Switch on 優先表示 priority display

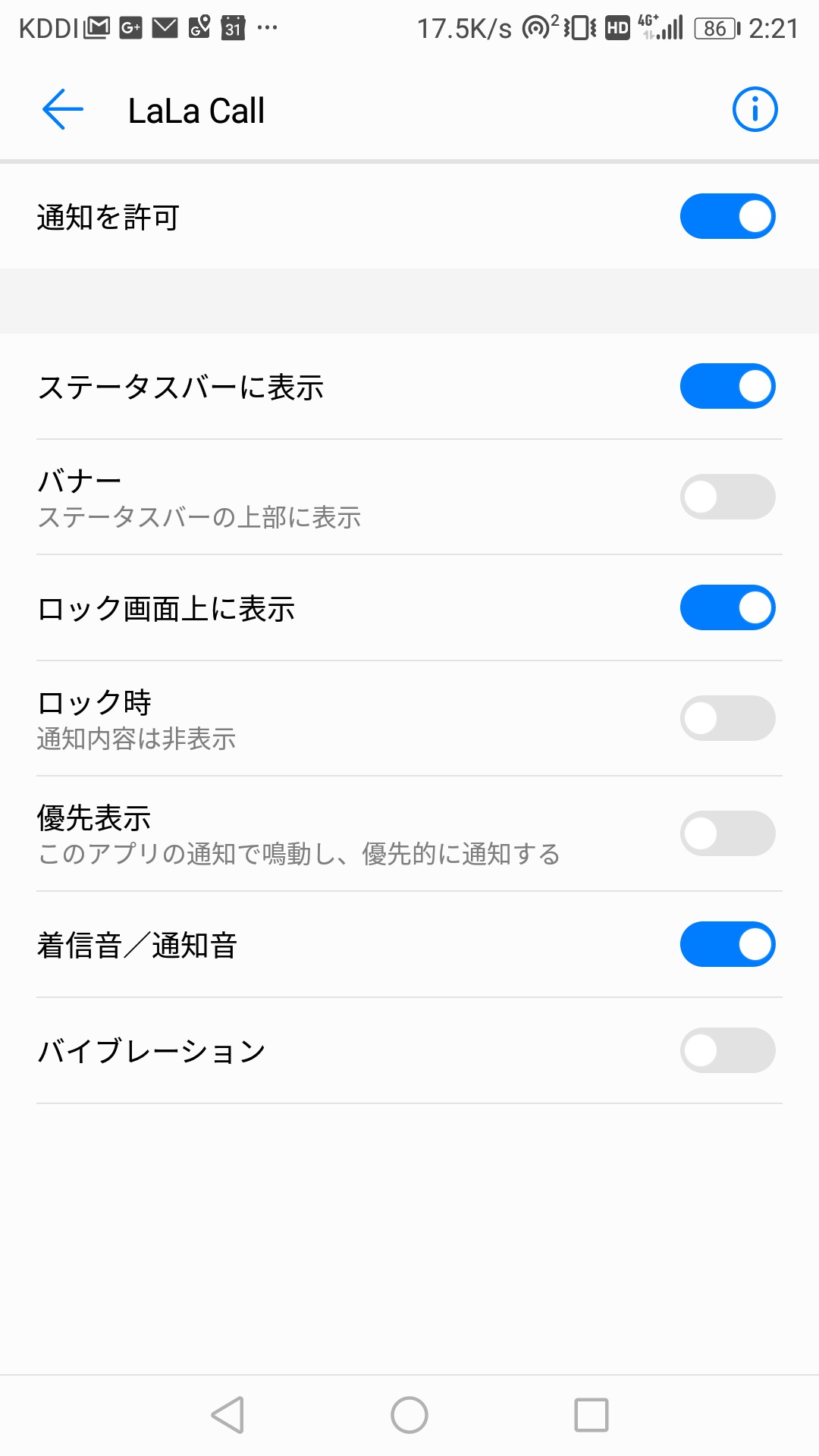click(727, 834)
